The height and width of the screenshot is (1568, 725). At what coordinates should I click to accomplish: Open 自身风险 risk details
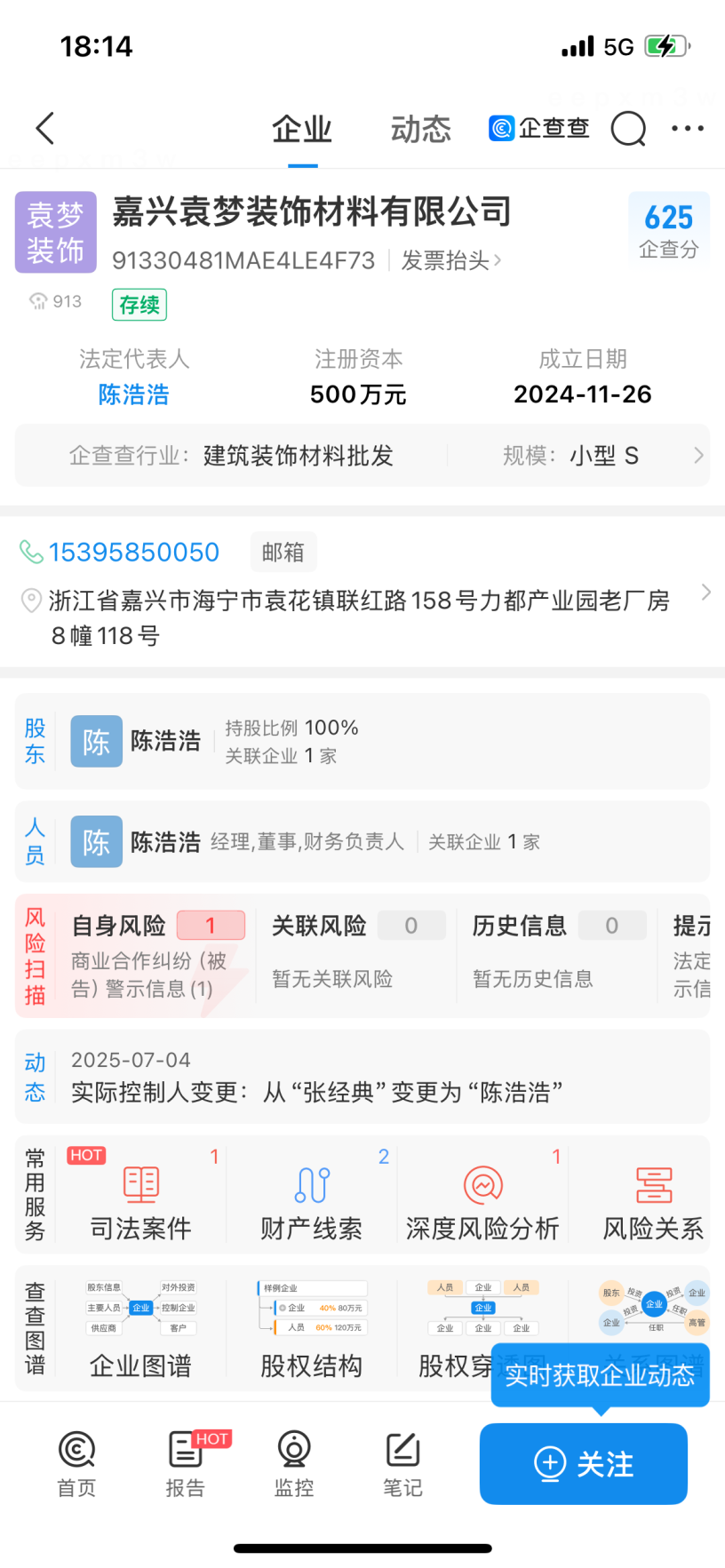[x=142, y=956]
